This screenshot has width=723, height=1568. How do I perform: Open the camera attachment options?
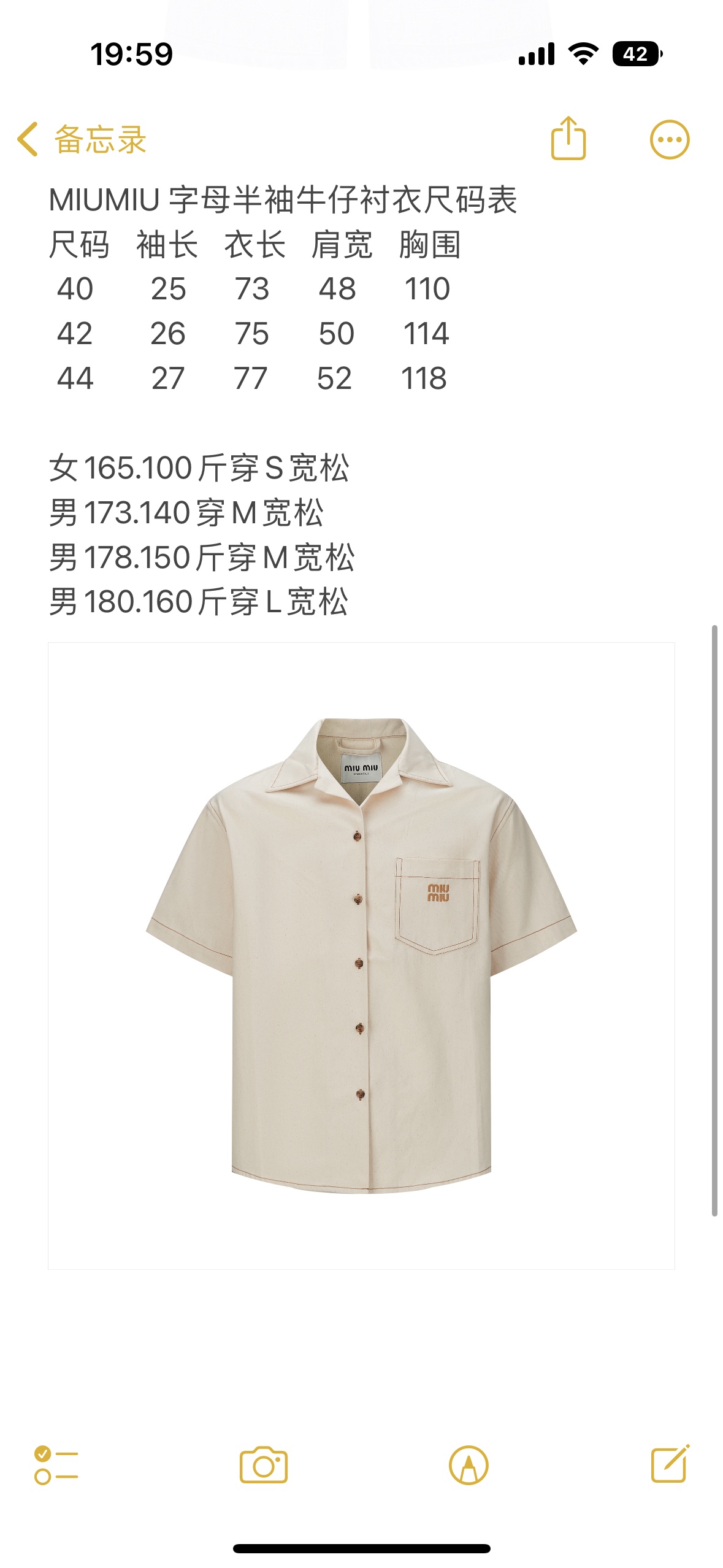pyautogui.click(x=264, y=1466)
